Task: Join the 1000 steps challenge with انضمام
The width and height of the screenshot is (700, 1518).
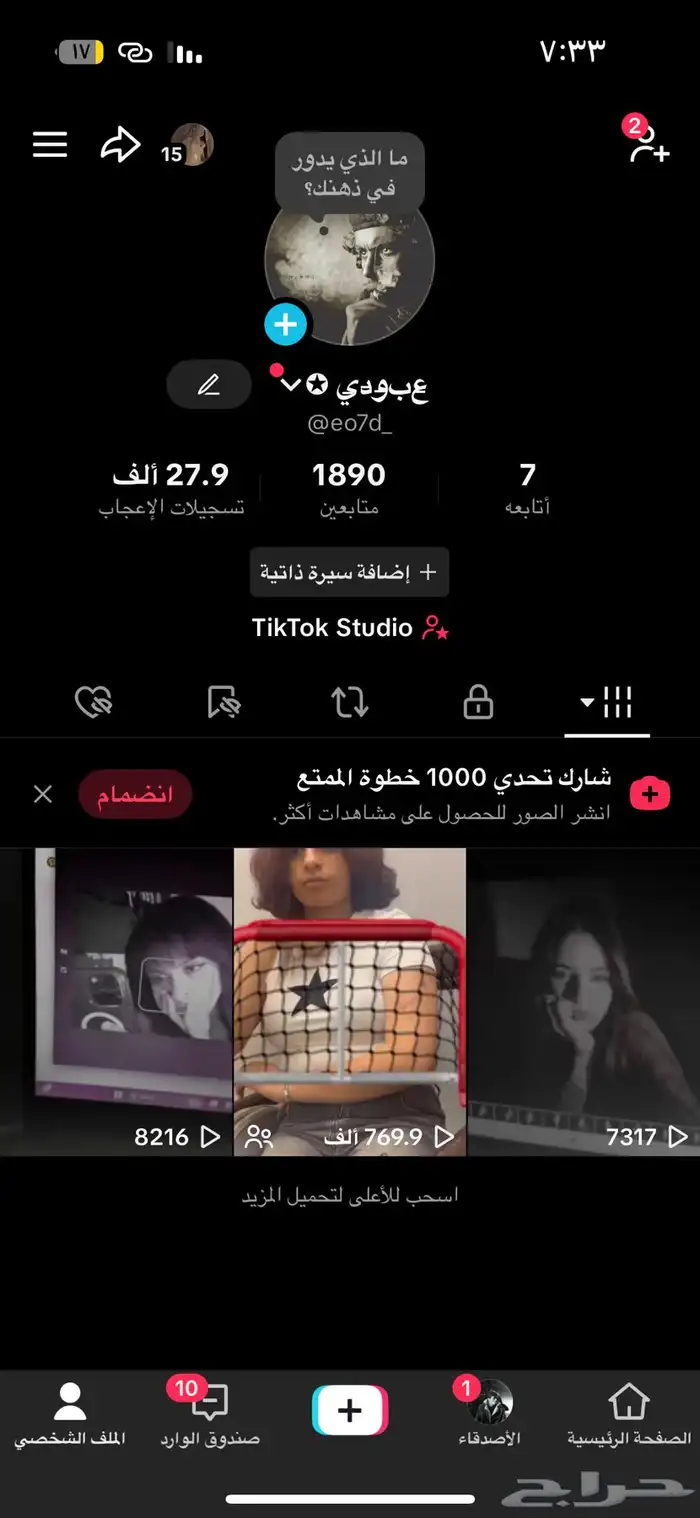Action: tap(134, 794)
